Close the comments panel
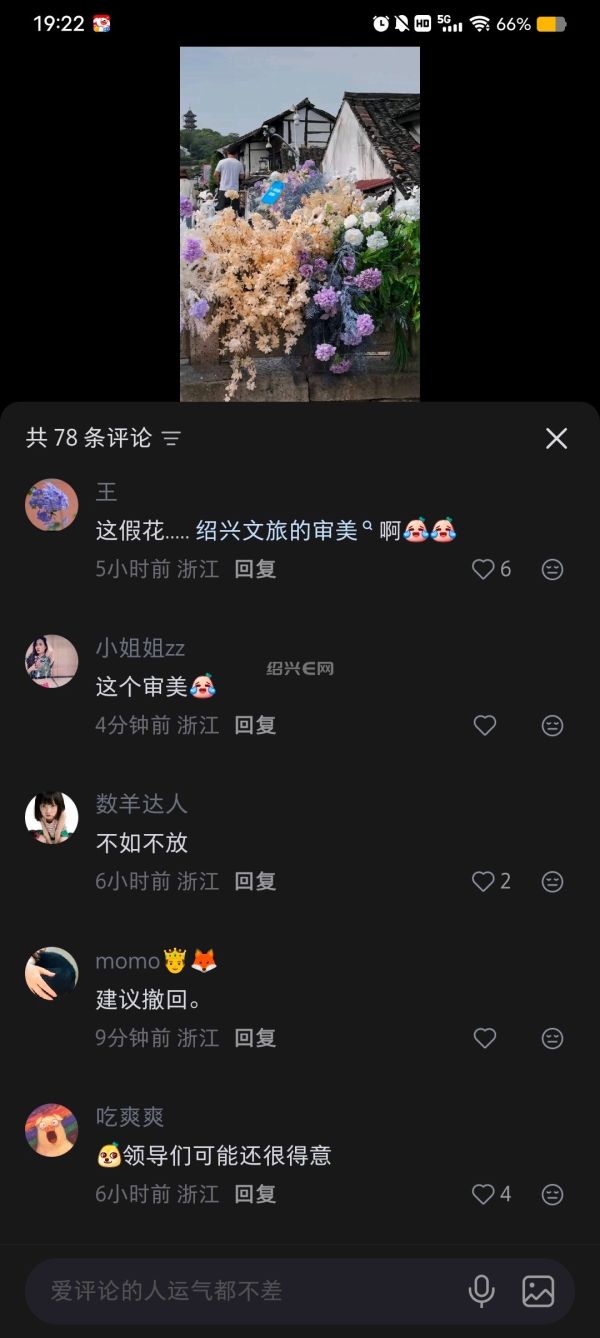Viewport: 600px width, 1338px height. pyautogui.click(x=556, y=438)
